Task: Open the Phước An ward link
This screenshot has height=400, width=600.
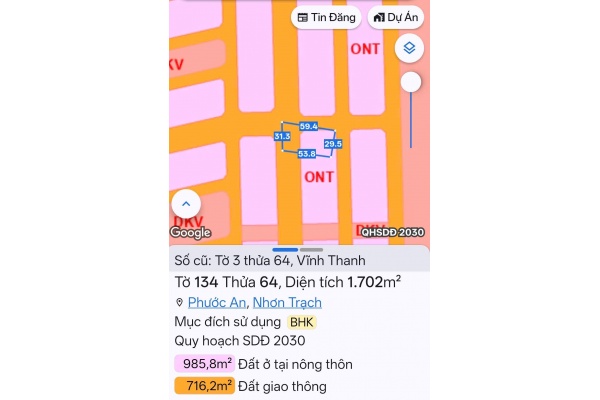Action: coord(216,302)
